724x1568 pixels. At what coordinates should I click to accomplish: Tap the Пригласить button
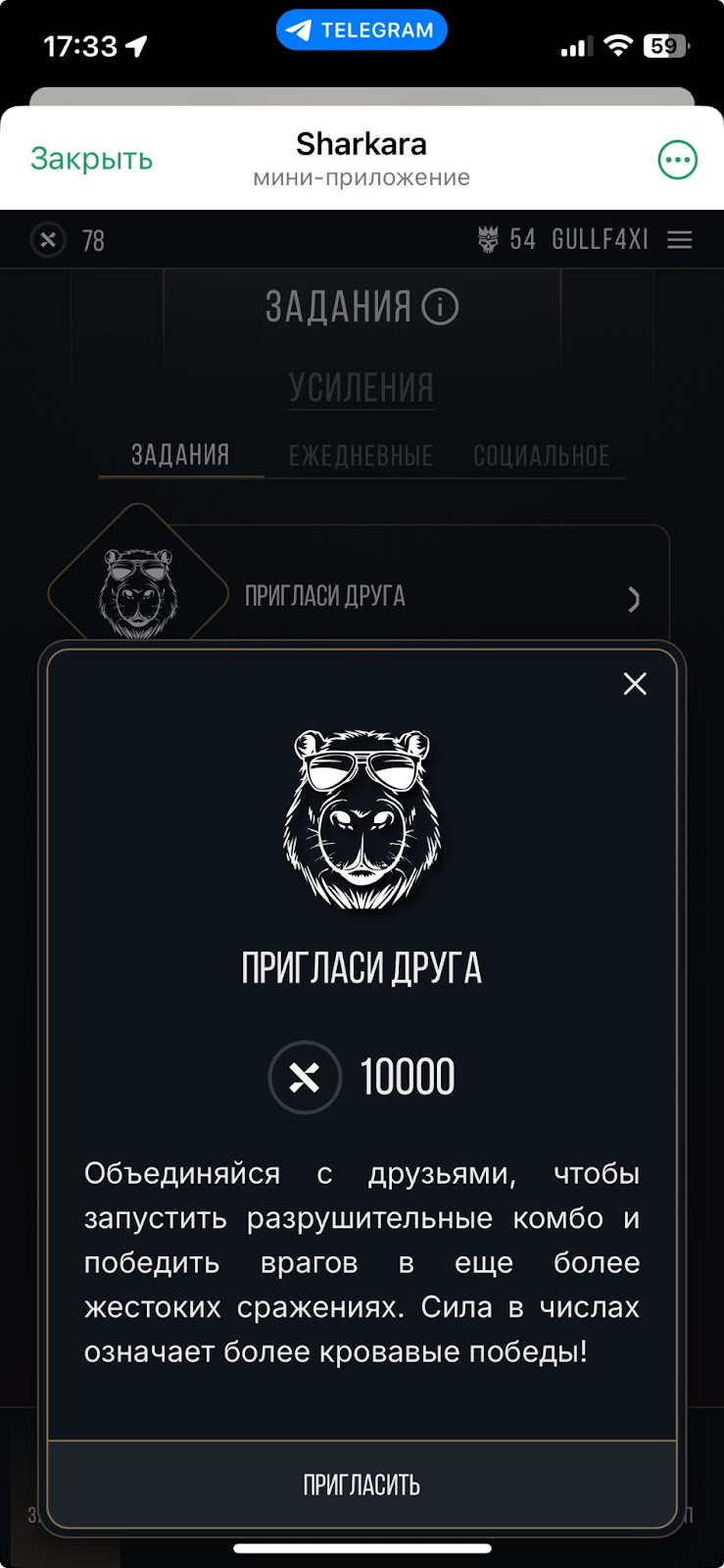362,1485
